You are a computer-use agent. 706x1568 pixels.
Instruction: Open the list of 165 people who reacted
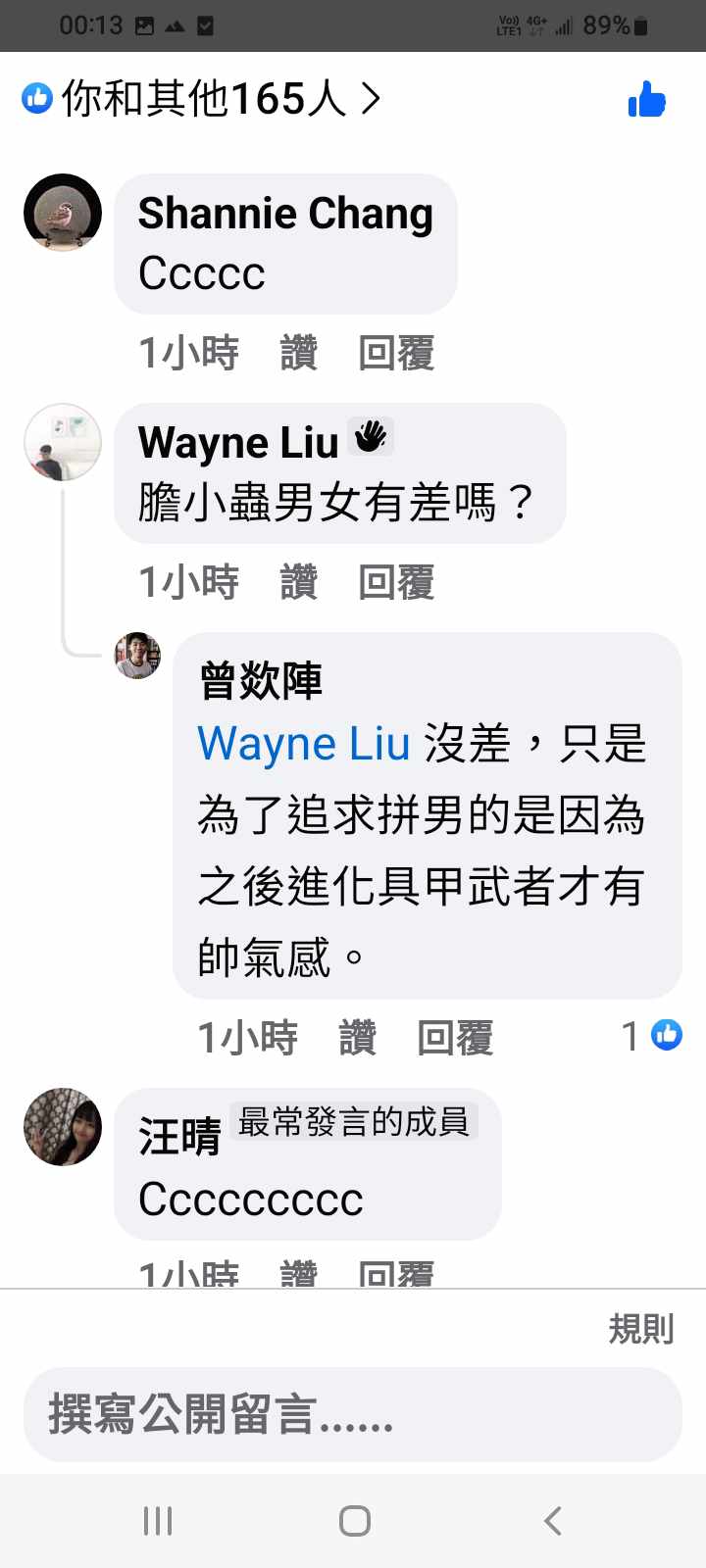201,99
